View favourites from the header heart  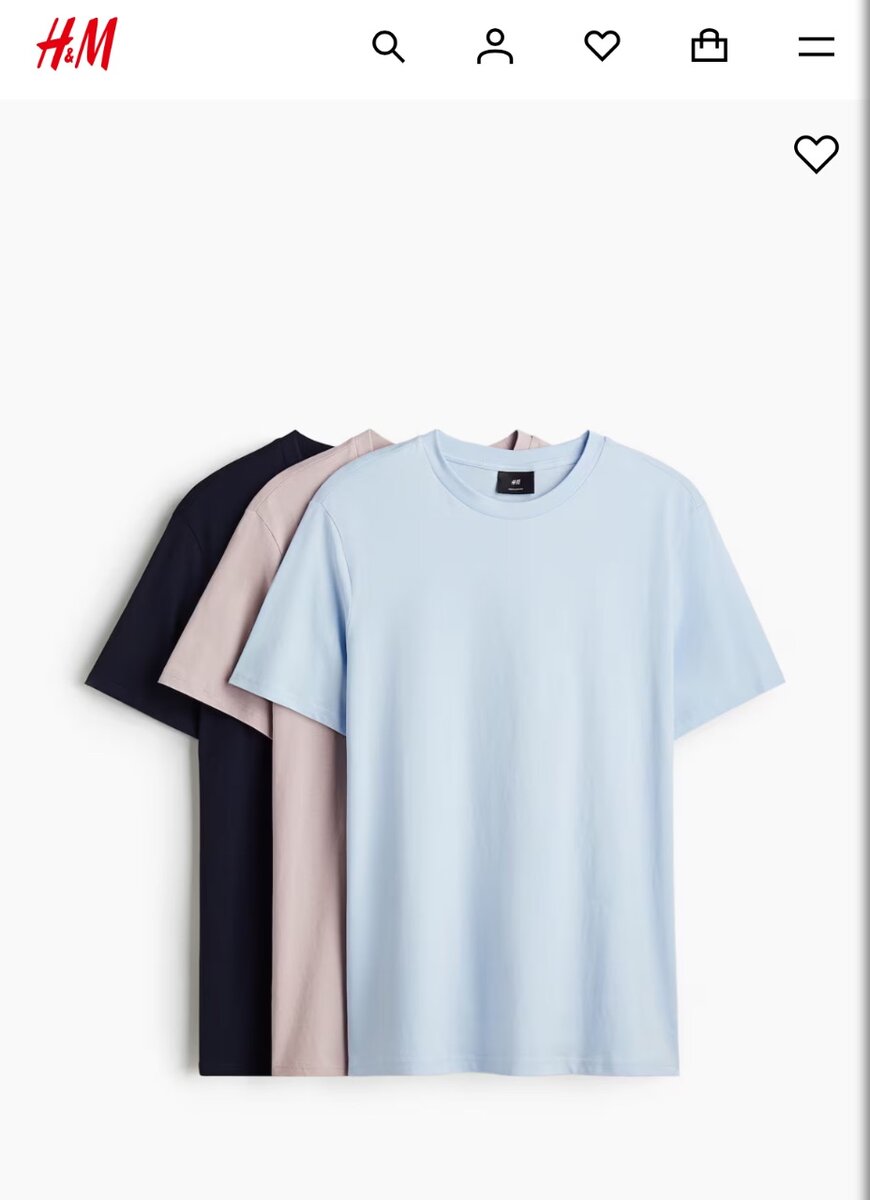(x=602, y=46)
